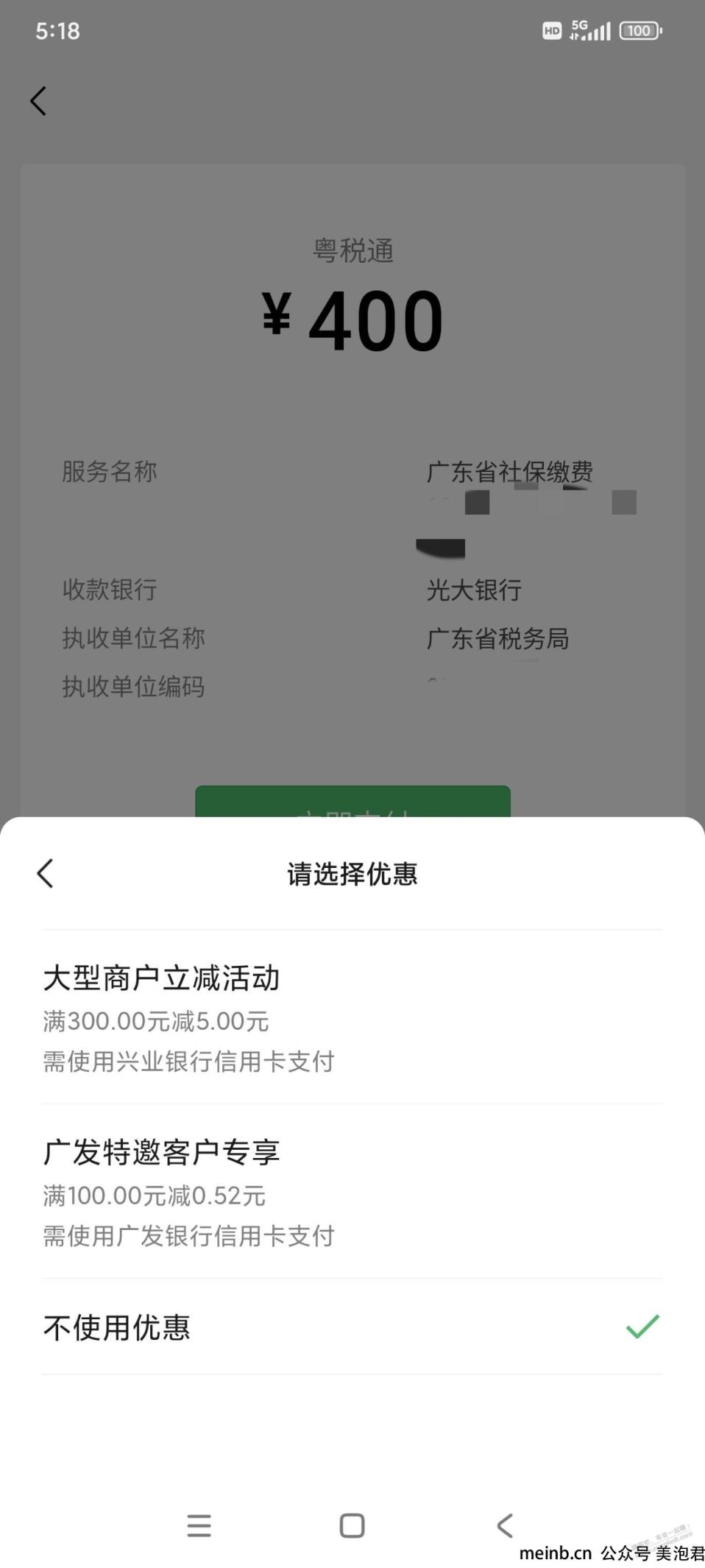705x1568 pixels.
Task: Select 不使用优惠 option
Action: tap(352, 1327)
